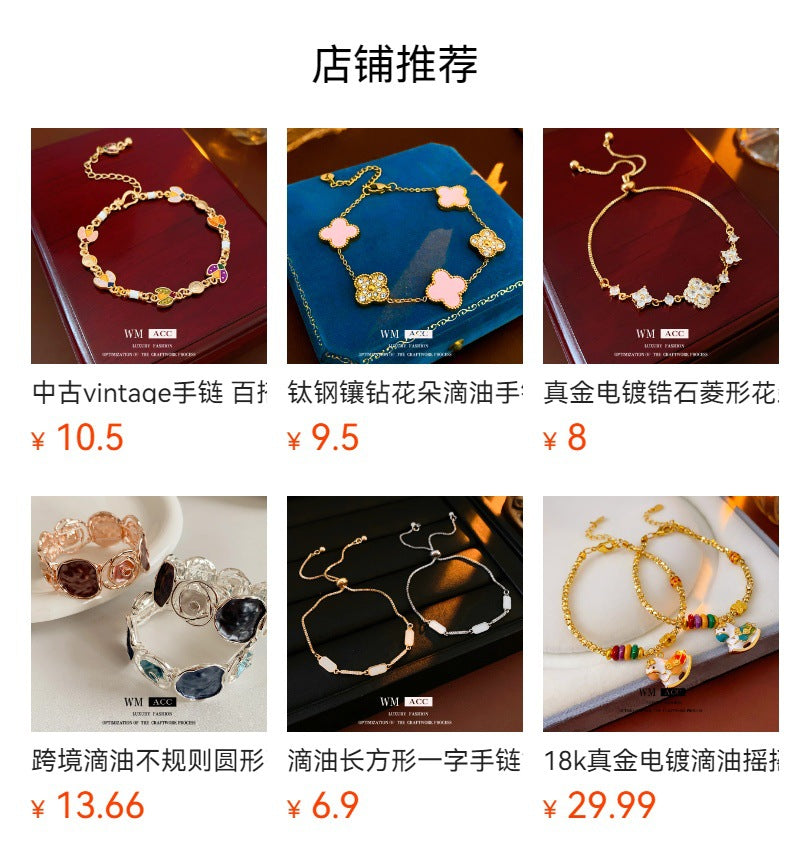View the 钛钢镶钻花朵滴油 bracelet priced ¥9.5
The image size is (790, 864).
(x=404, y=246)
